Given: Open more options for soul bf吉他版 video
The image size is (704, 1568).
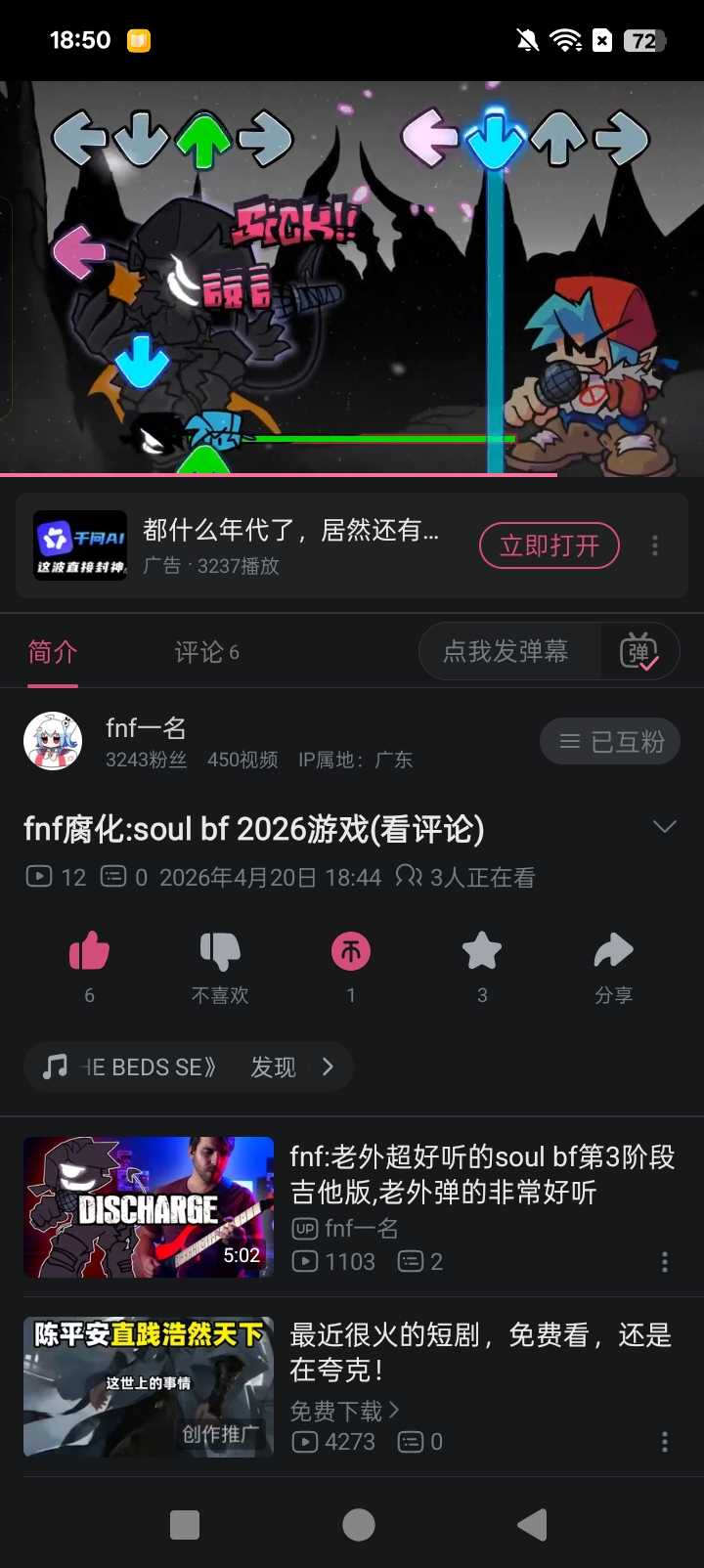Looking at the screenshot, I should coord(665,1262).
